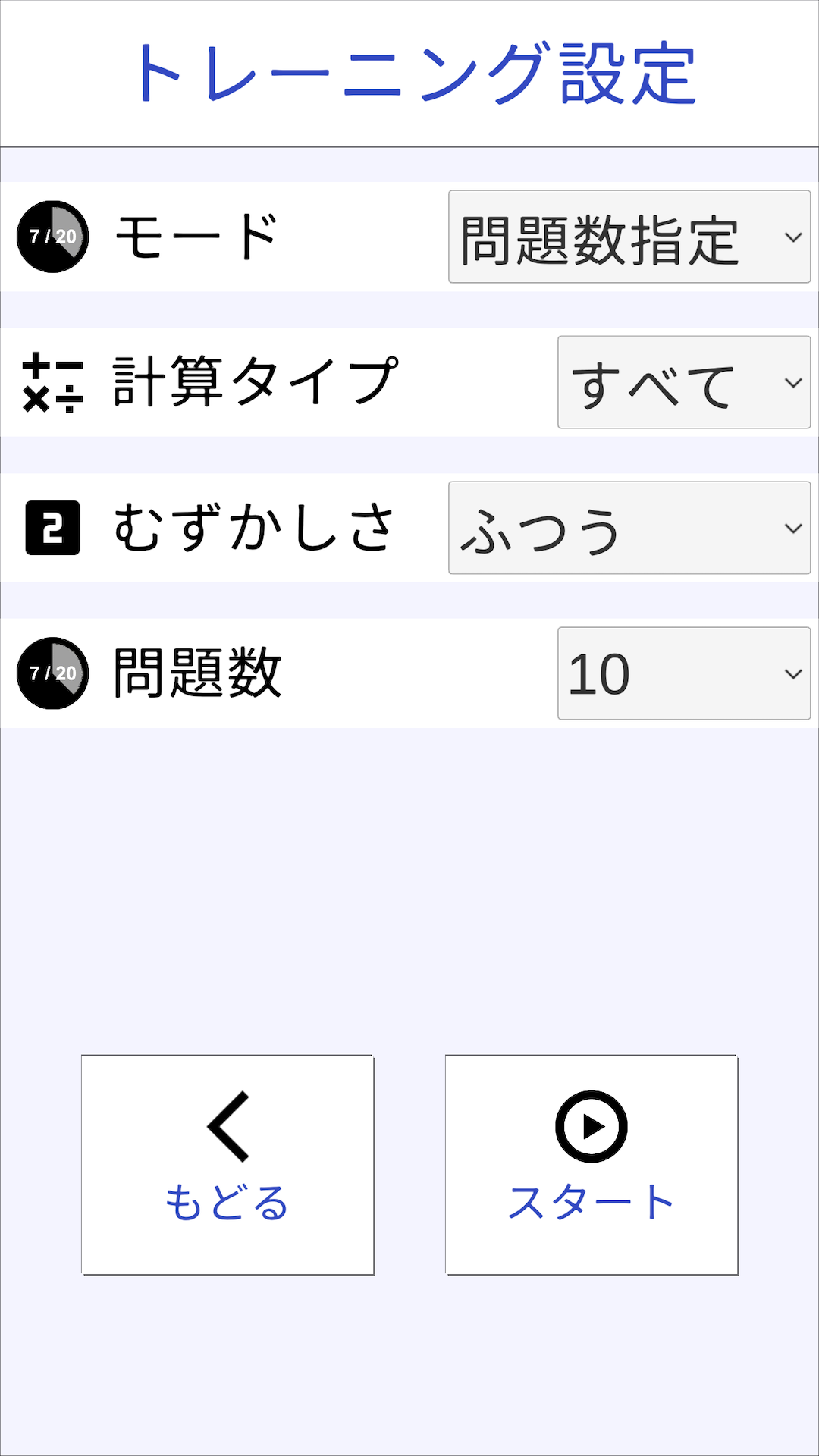Click the calculation symbols icon beside 計算タイプ
This screenshot has width=819, height=1456.
51,381
